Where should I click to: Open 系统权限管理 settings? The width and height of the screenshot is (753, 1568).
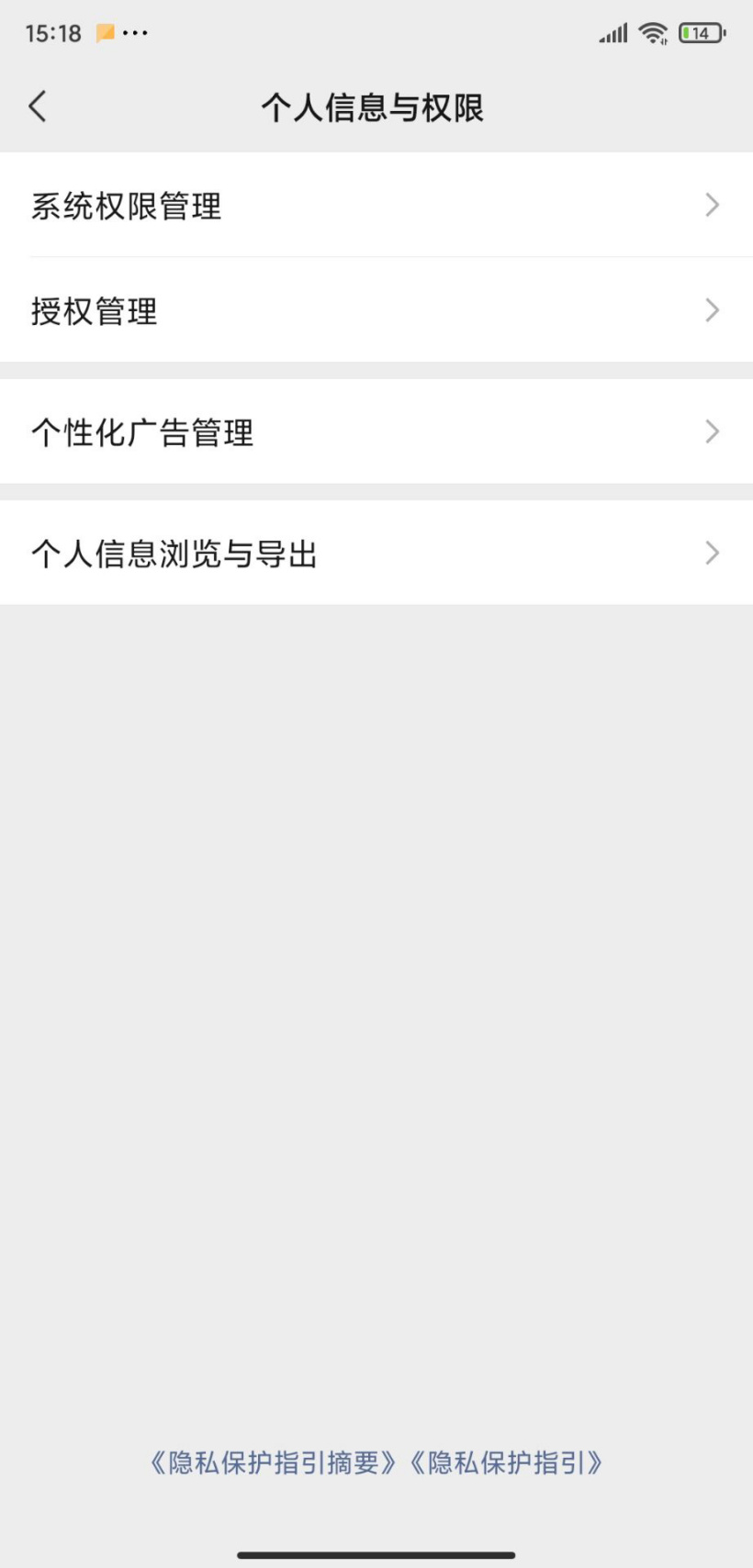376,205
